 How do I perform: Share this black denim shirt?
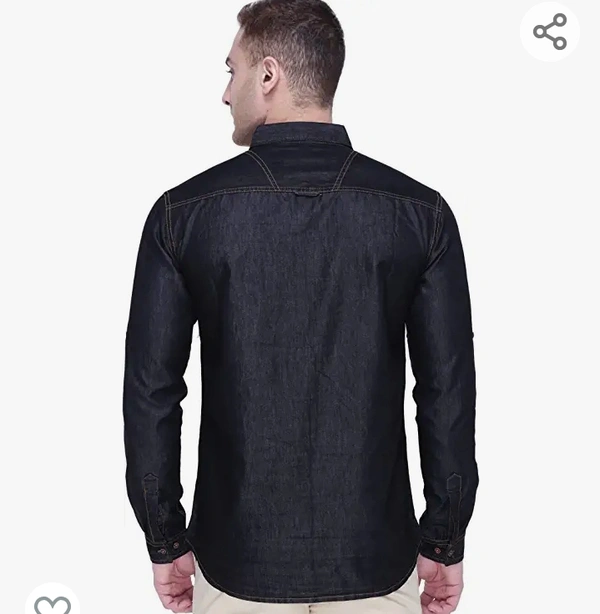point(550,32)
